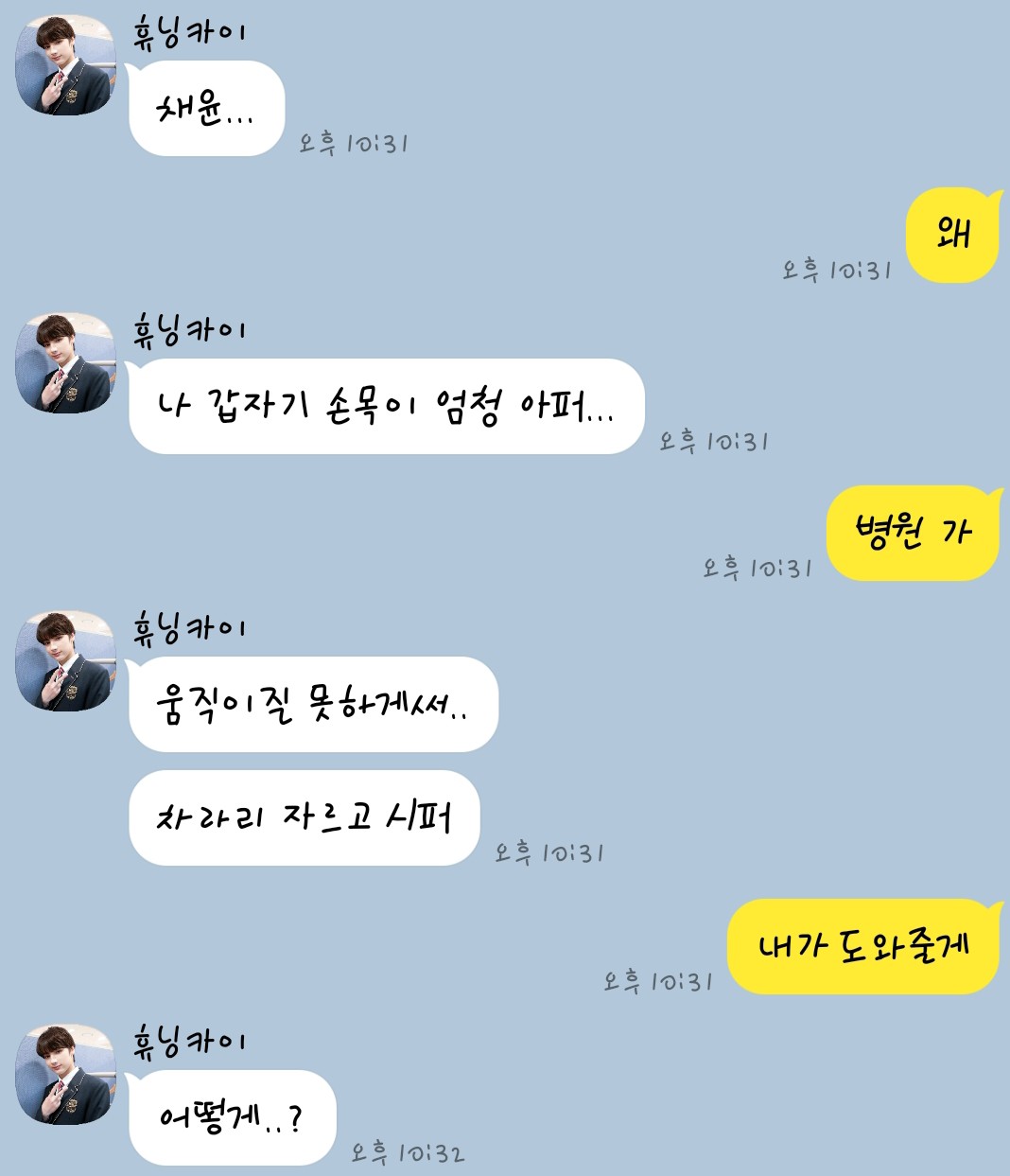View 휴닝카이's profile picture beside 움직이질 못하겠써 message
This screenshot has height=1176, width=1010.
[x=64, y=661]
